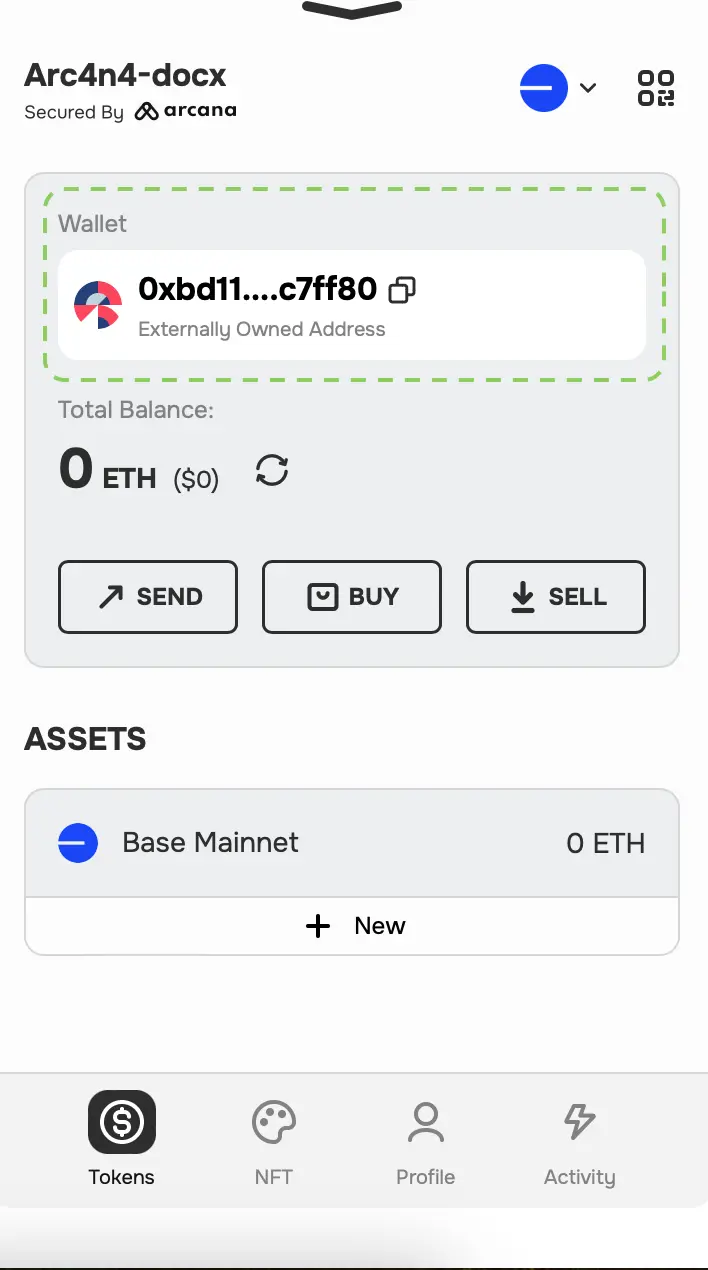Viewport: 708px width, 1270px height.
Task: Copy the wallet address 0xbd11....c7ff80
Action: point(402,290)
